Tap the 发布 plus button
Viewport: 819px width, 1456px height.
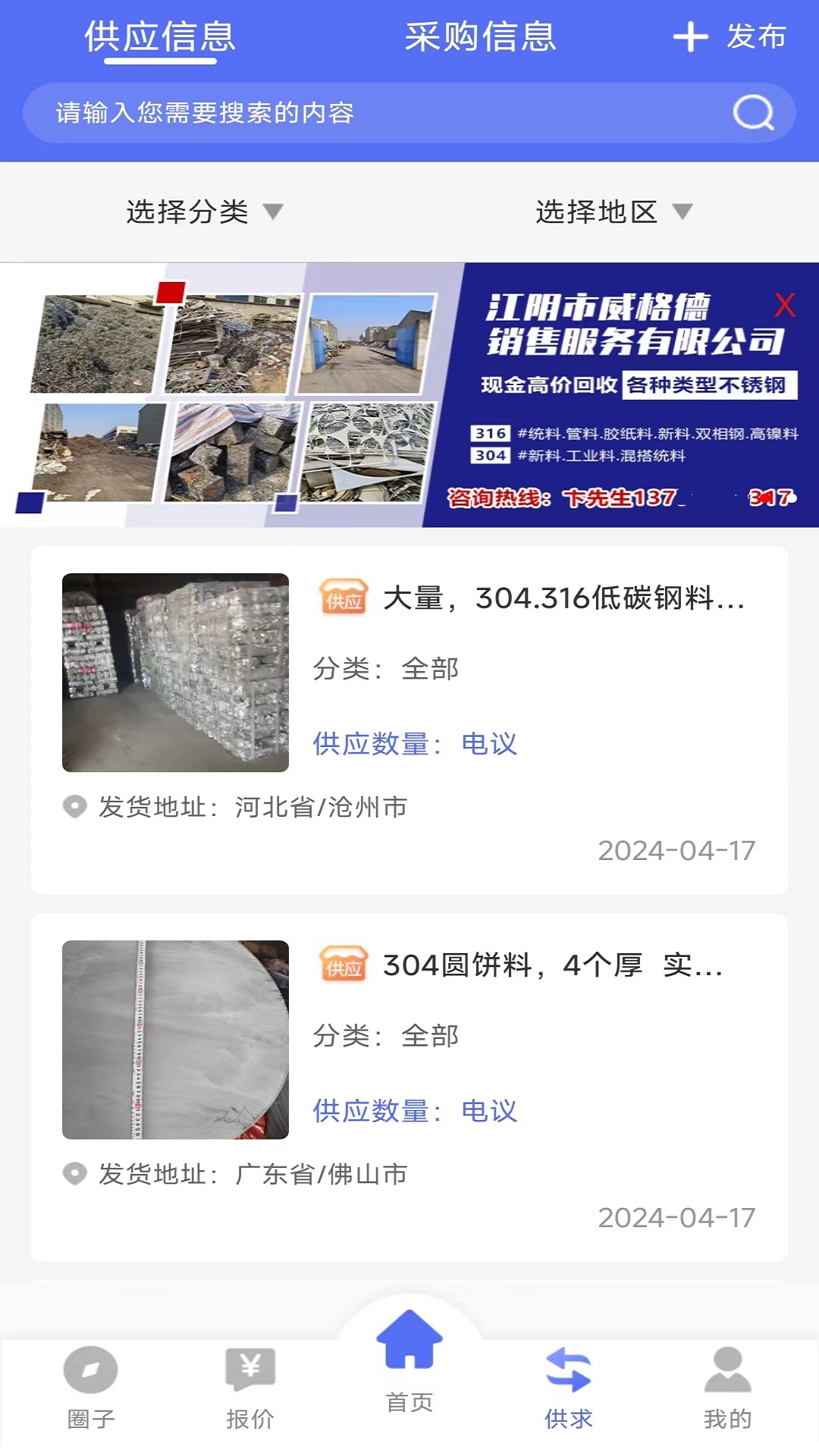pyautogui.click(x=730, y=36)
